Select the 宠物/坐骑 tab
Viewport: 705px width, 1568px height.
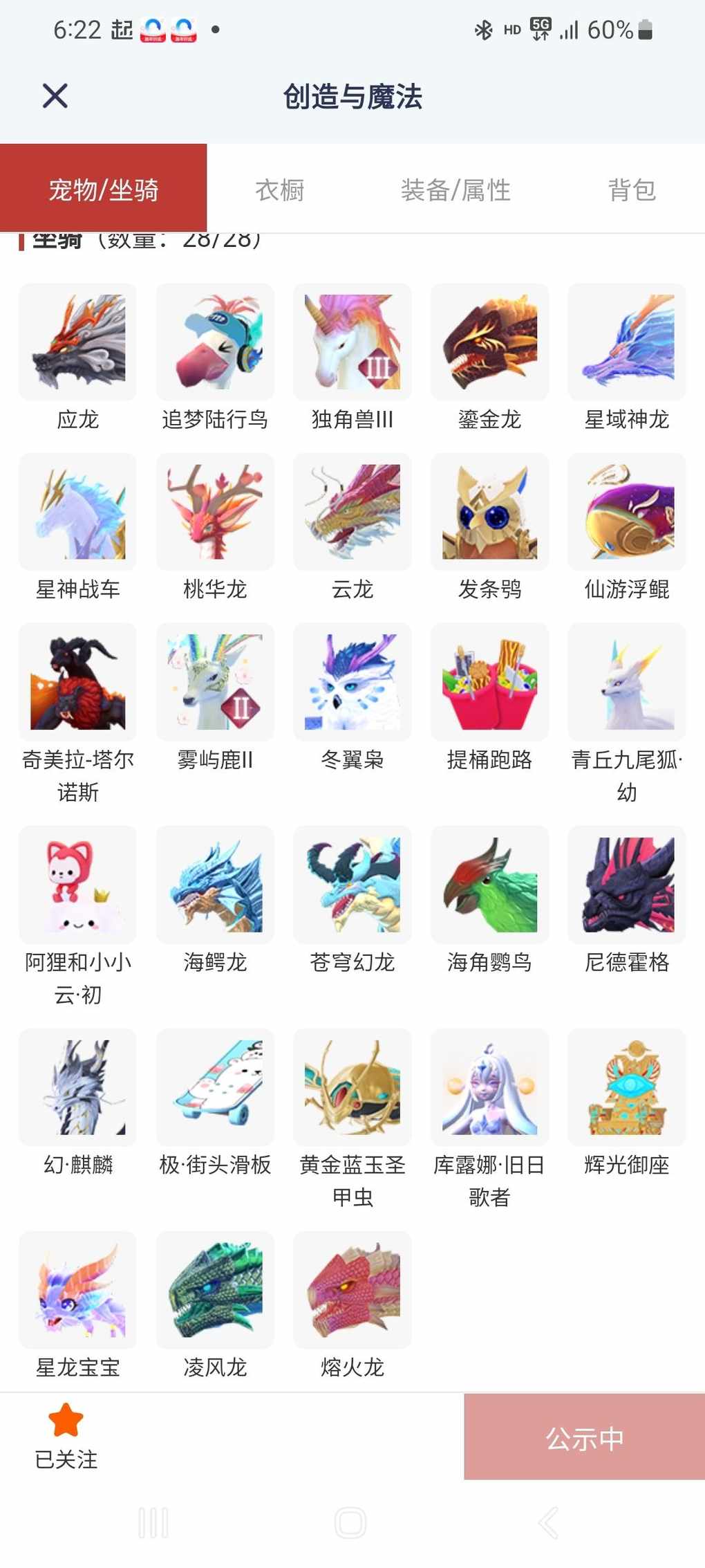pos(104,189)
